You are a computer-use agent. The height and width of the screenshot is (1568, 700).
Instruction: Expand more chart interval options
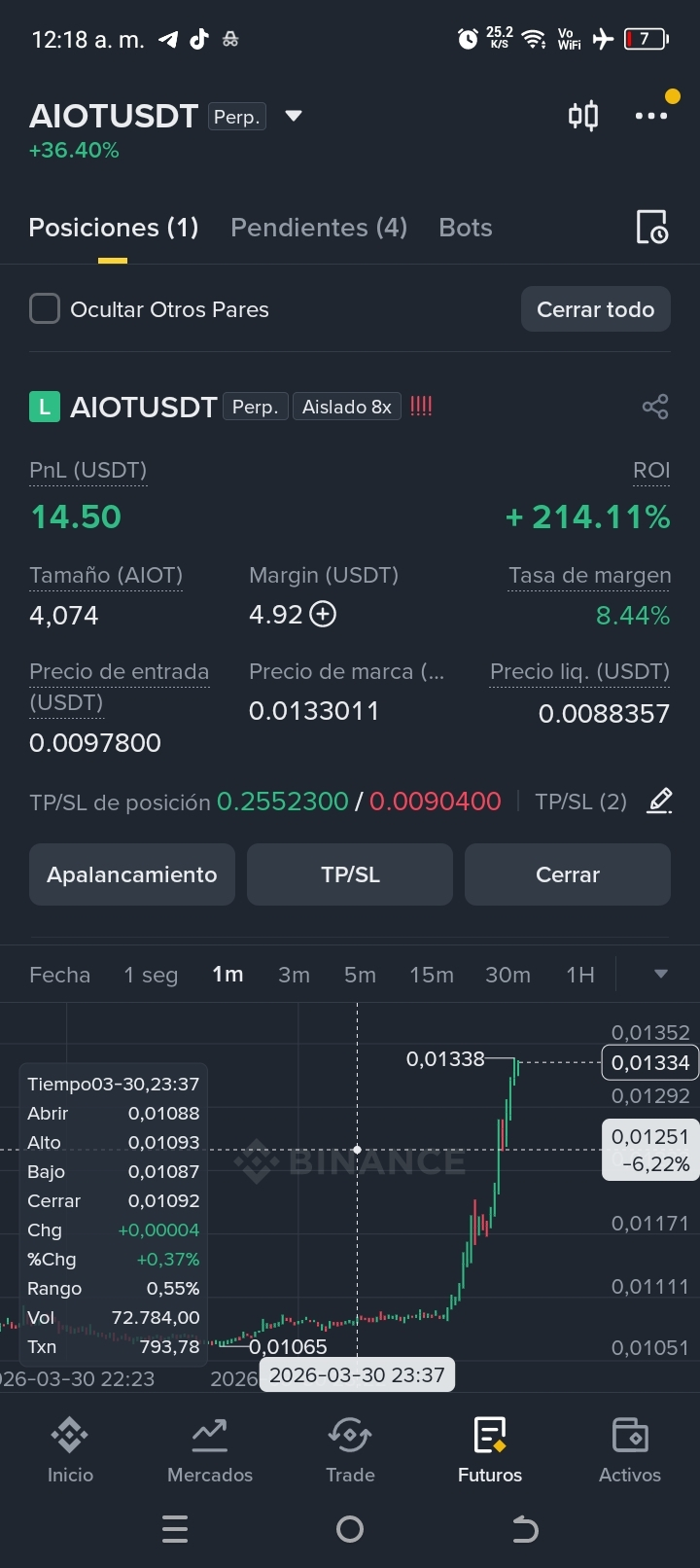661,974
